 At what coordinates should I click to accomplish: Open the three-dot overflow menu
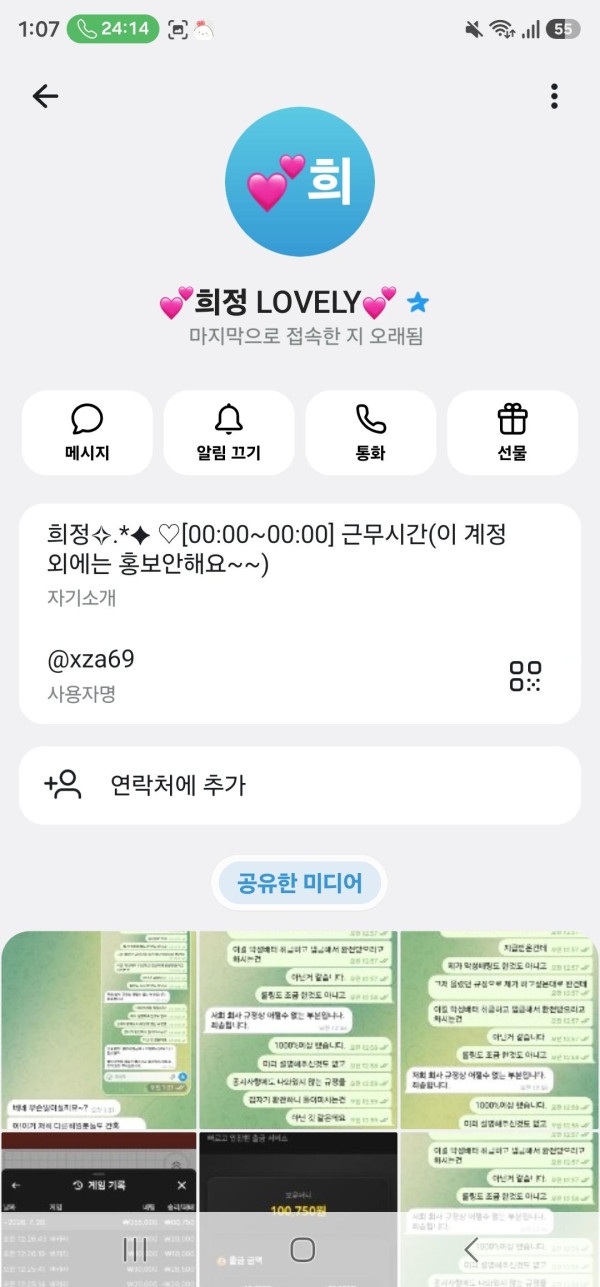pyautogui.click(x=554, y=96)
